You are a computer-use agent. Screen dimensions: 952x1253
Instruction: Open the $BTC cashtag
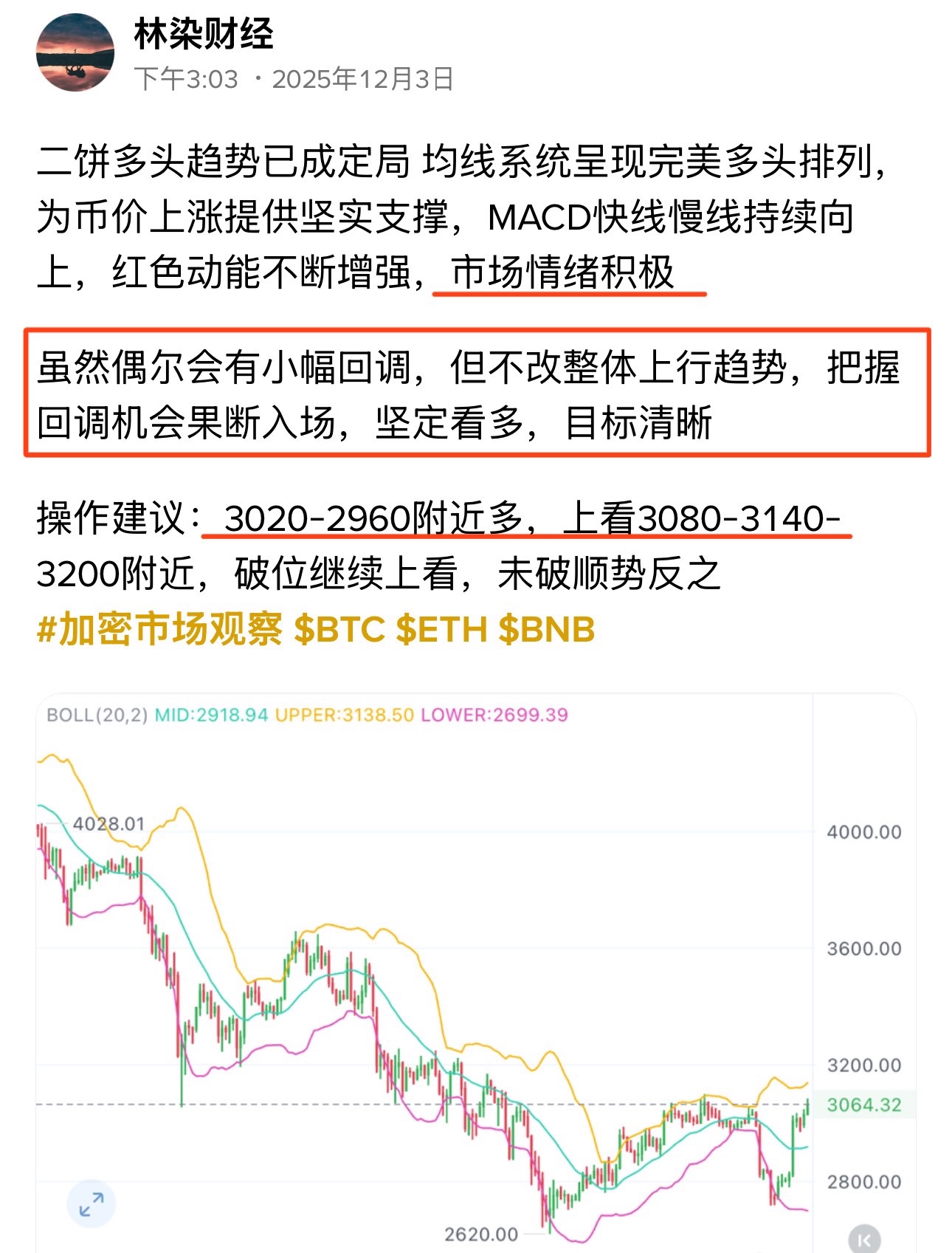coord(339,630)
